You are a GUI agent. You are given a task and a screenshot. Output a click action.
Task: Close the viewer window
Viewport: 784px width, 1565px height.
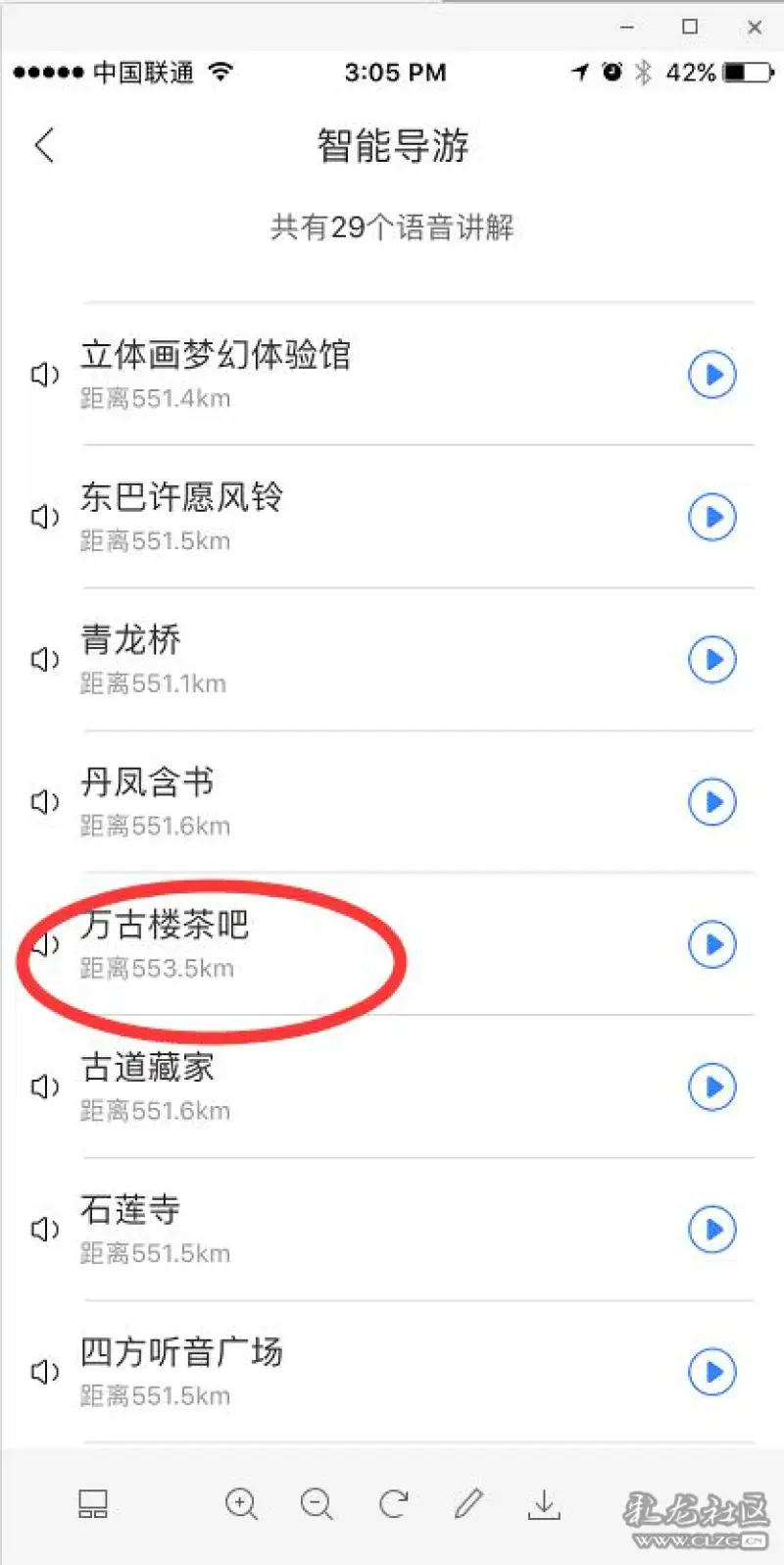(754, 27)
